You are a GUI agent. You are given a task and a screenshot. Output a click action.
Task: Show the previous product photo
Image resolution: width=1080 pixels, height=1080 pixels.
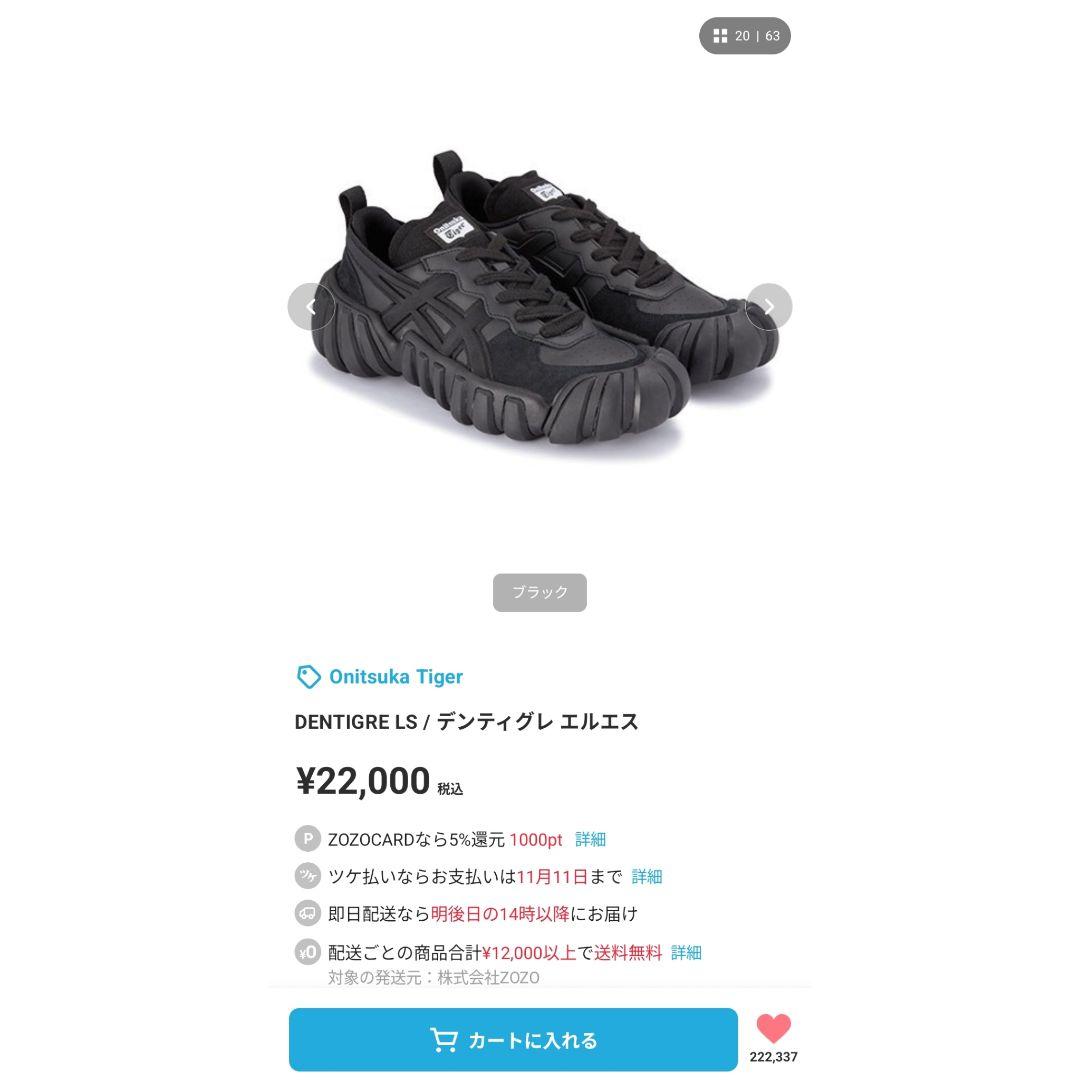(311, 307)
